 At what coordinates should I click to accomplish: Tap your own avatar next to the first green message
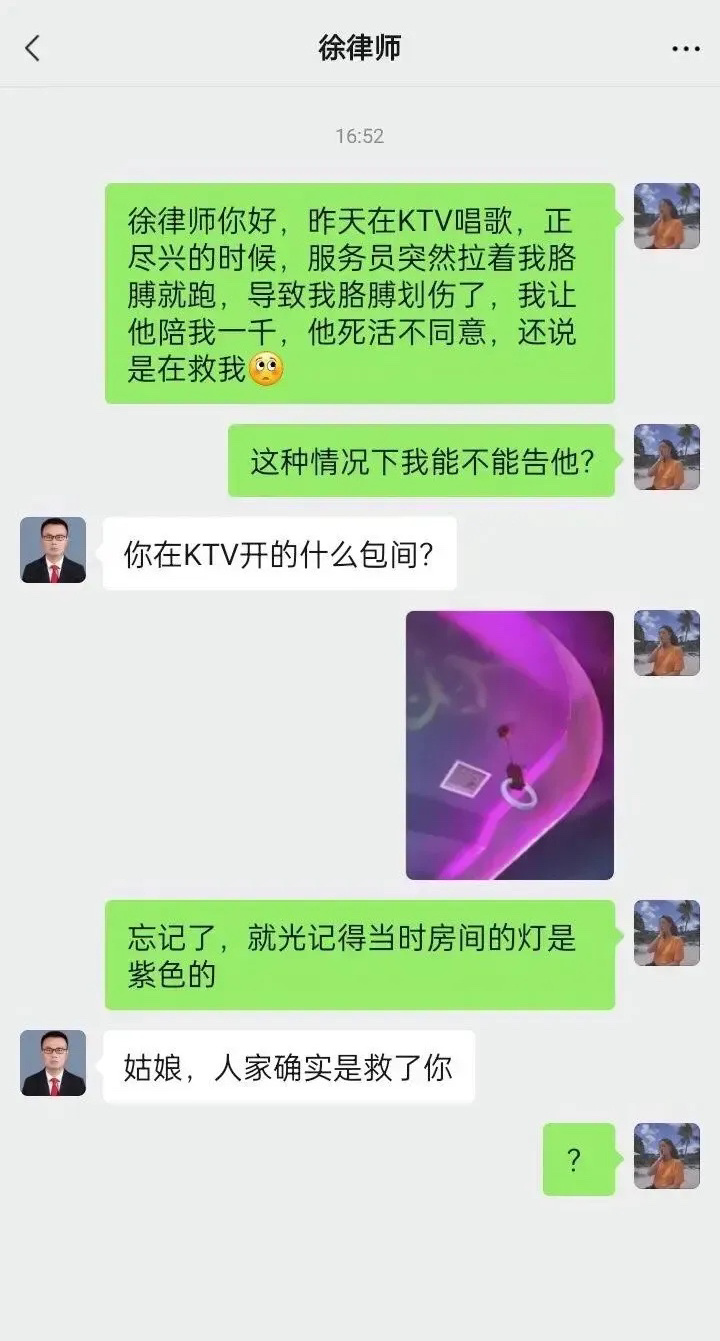pyautogui.click(x=666, y=216)
